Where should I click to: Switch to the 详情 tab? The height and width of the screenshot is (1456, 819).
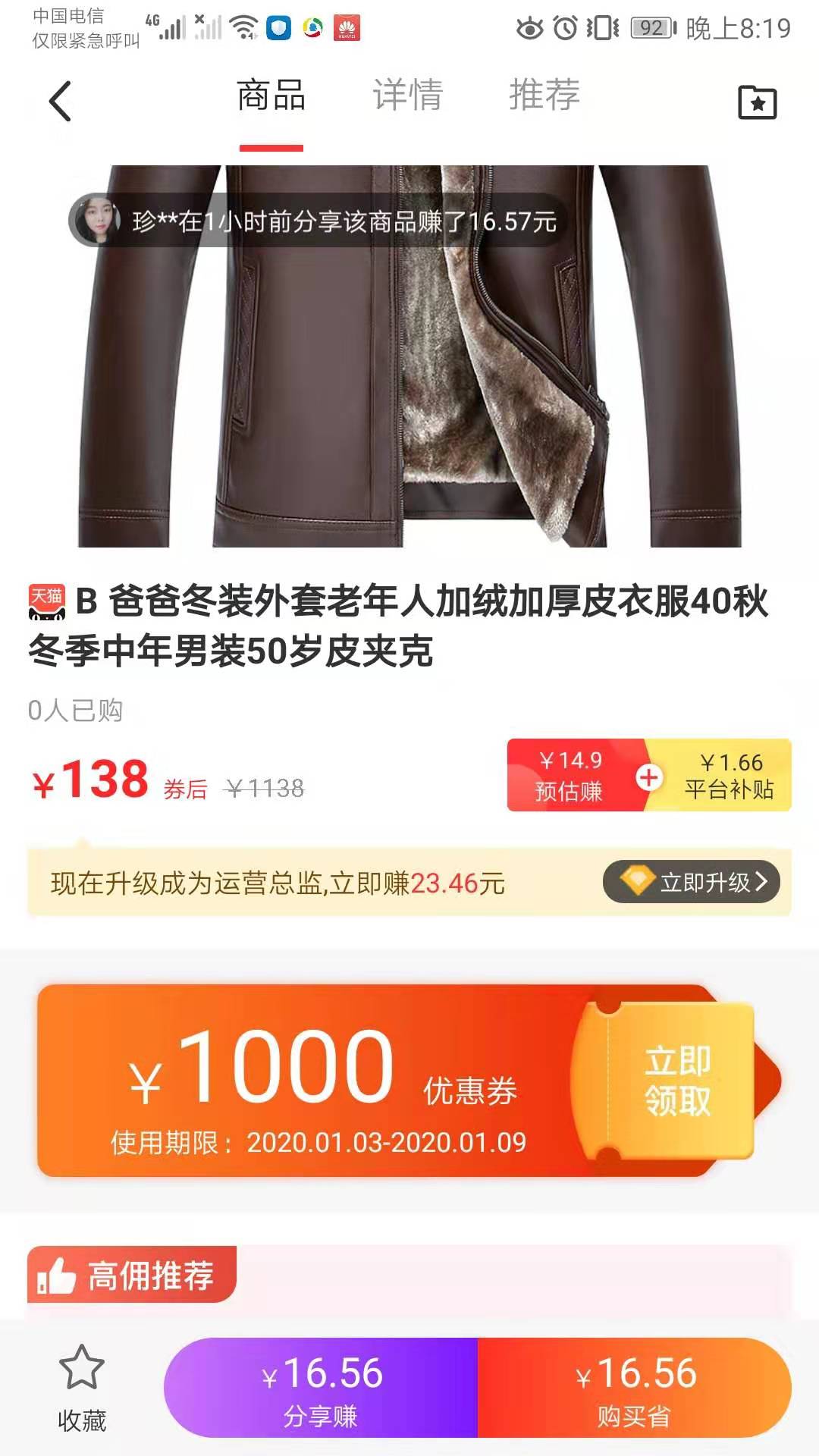pyautogui.click(x=407, y=96)
